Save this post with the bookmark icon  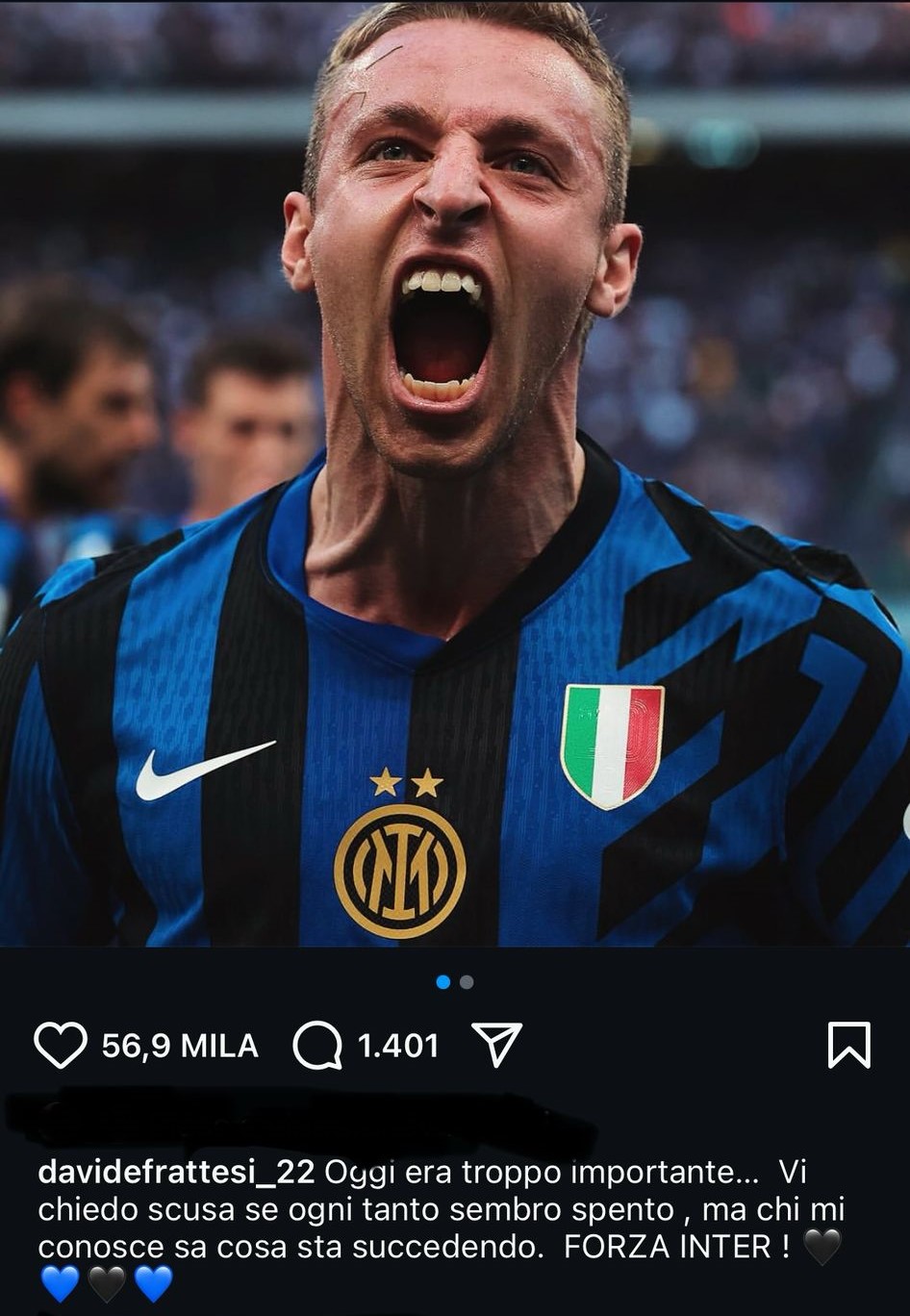click(x=848, y=1045)
